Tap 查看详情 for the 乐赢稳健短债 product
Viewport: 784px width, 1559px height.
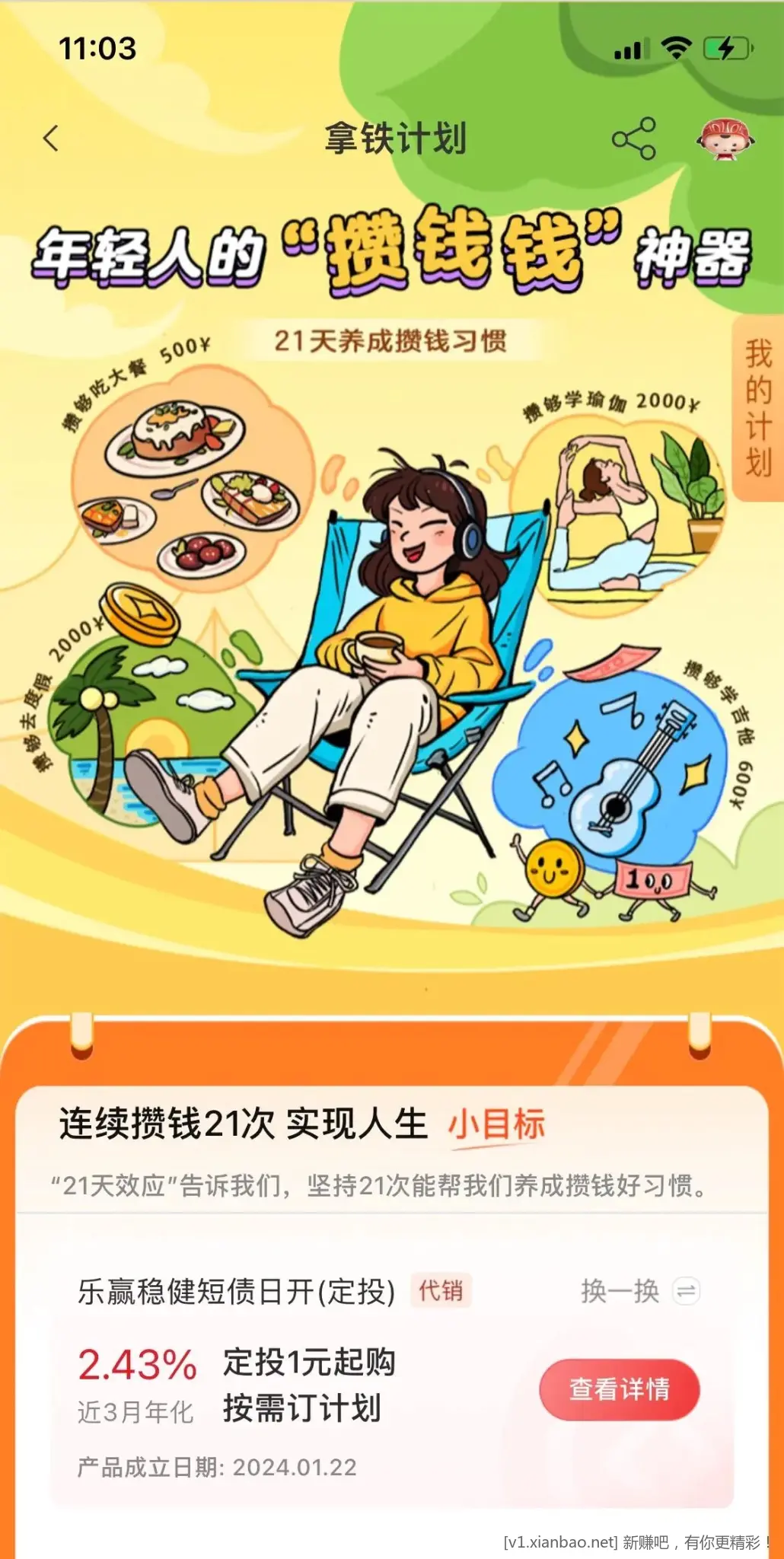click(620, 1389)
